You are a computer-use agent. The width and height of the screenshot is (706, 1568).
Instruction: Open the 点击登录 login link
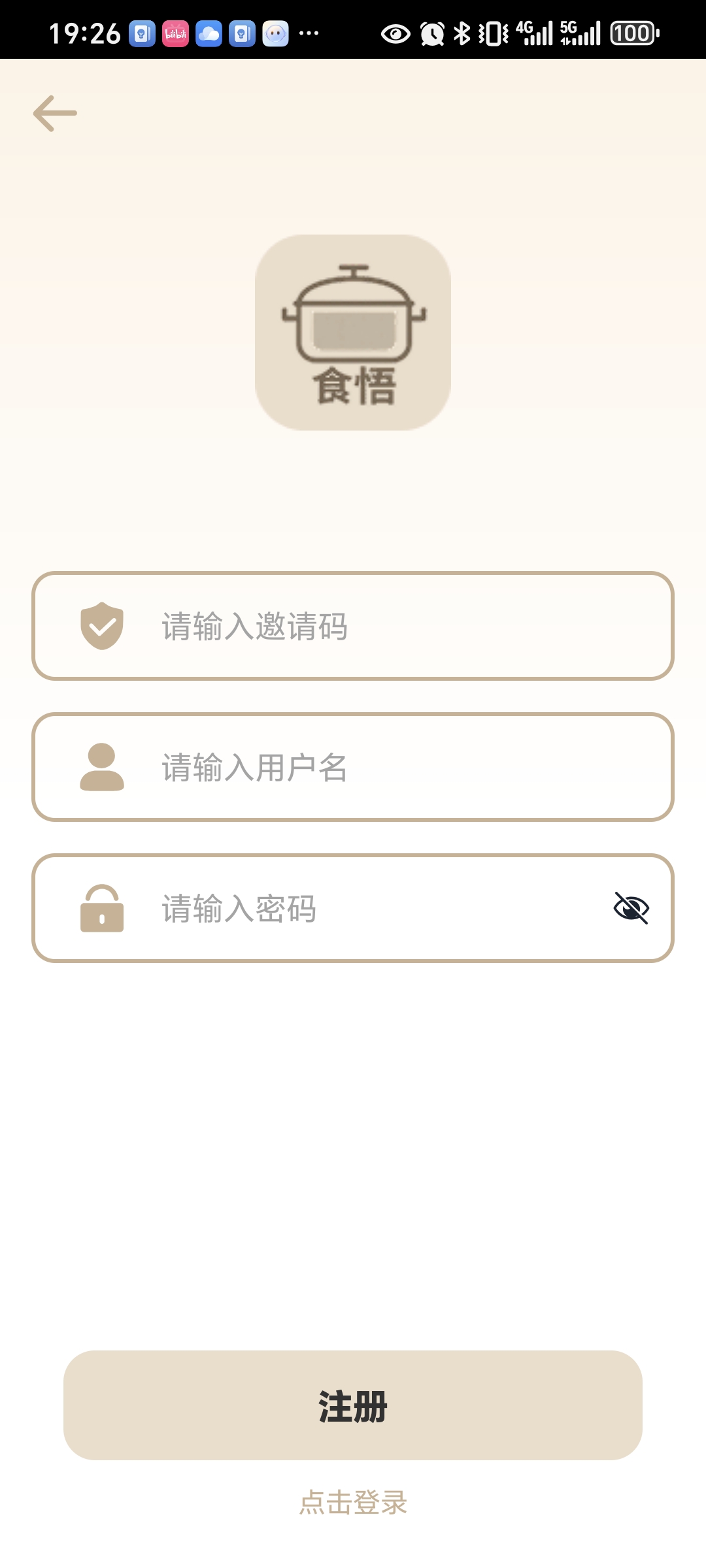click(x=353, y=1502)
